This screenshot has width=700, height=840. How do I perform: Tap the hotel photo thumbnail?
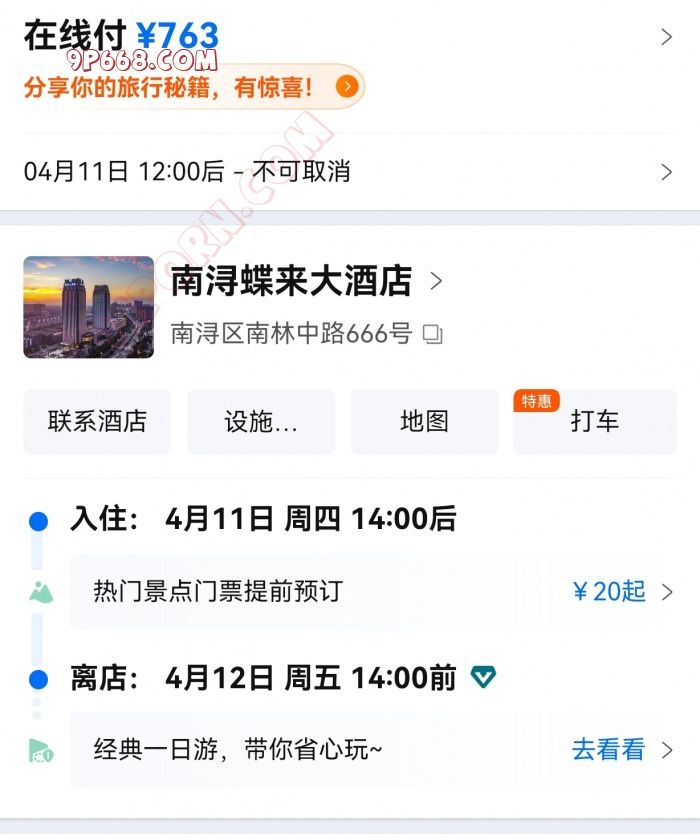coord(89,307)
